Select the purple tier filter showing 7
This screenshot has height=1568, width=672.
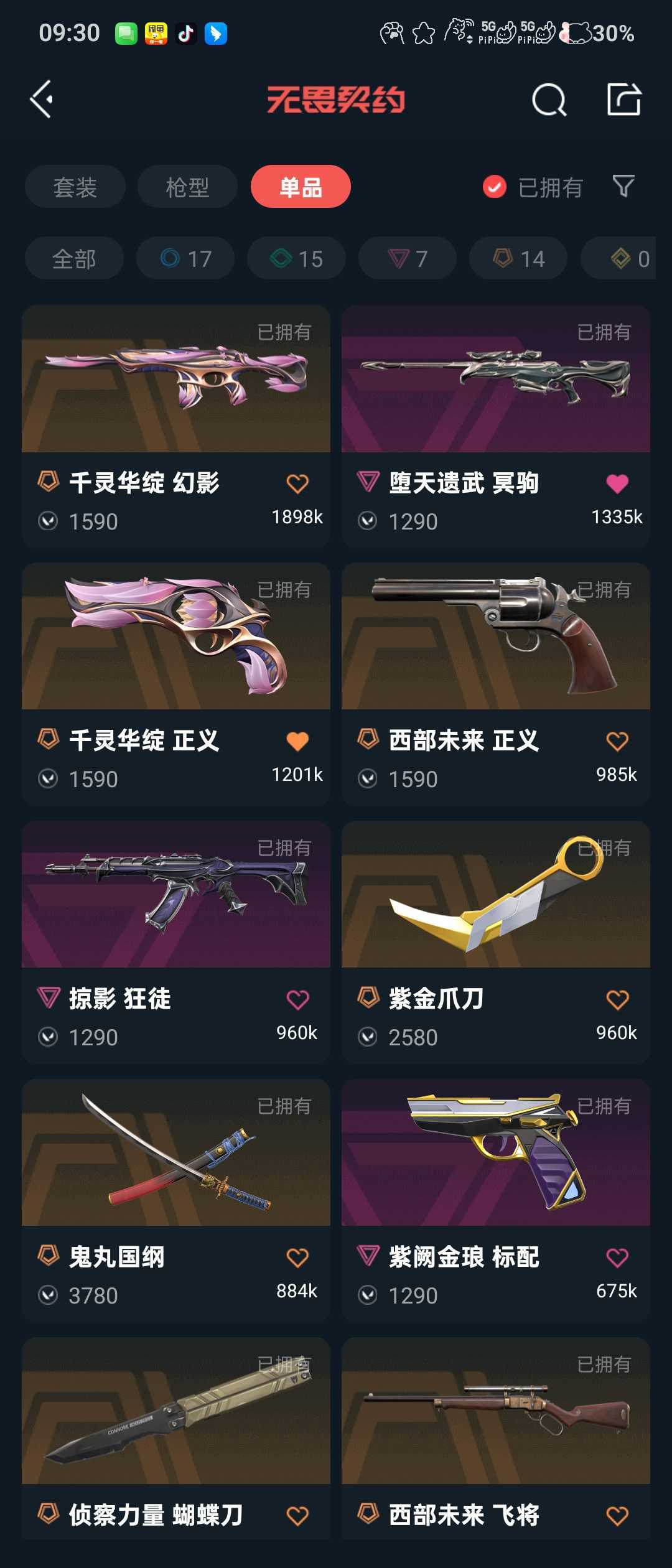click(406, 258)
